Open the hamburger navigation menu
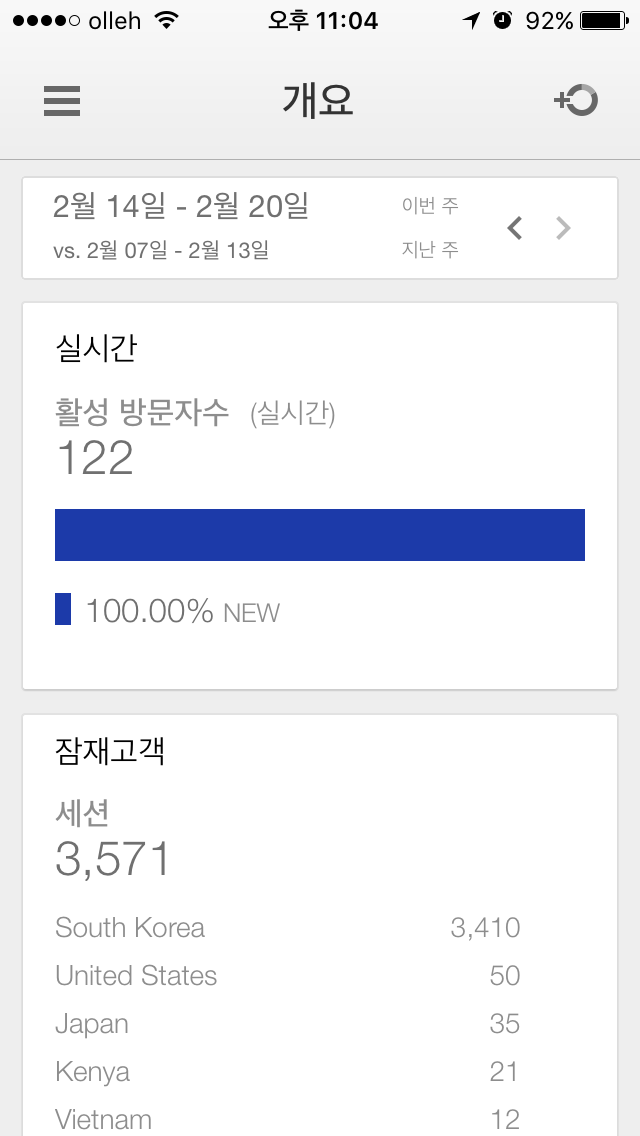640x1136 pixels. (62, 101)
